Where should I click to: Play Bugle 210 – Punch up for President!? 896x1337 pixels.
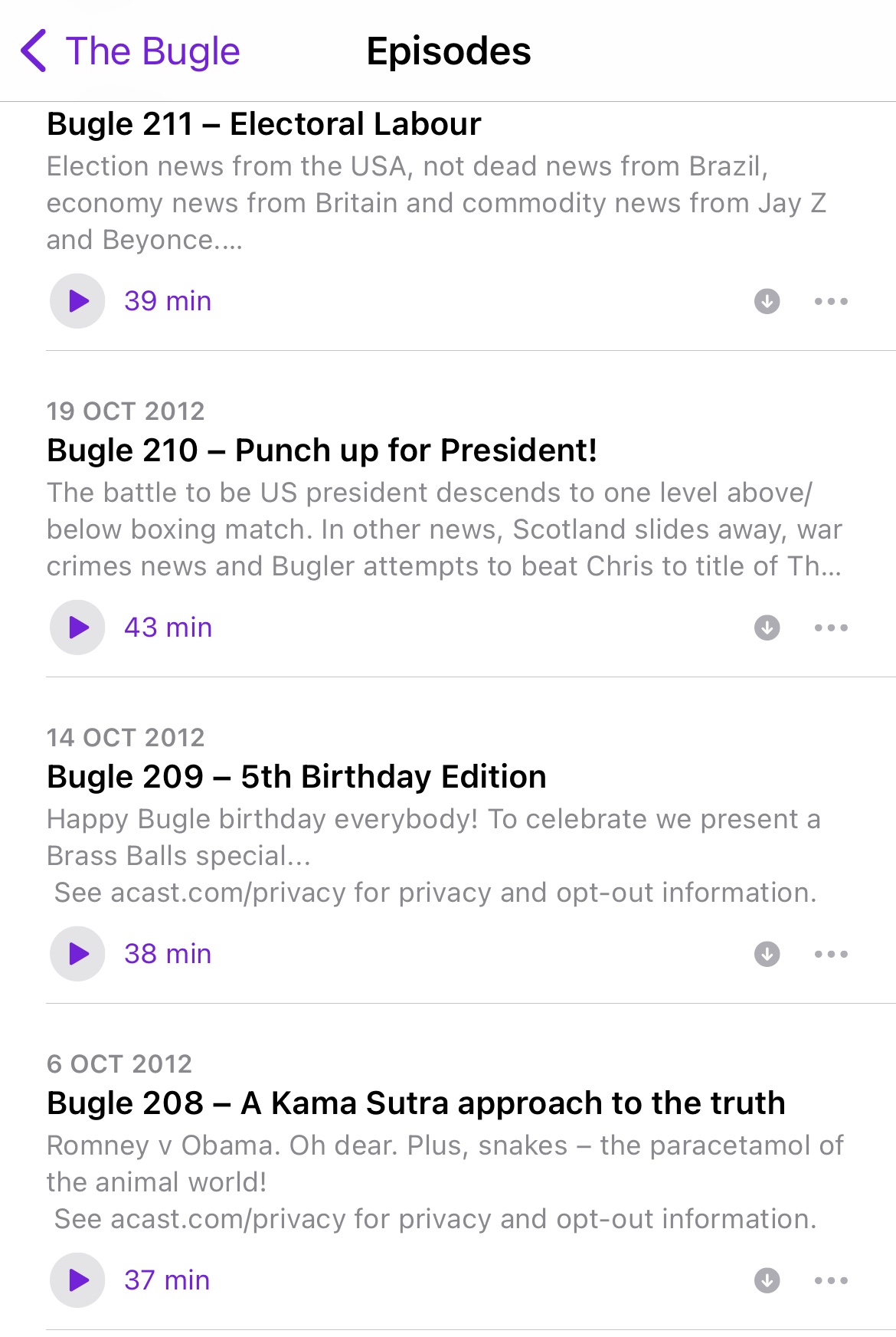(77, 628)
